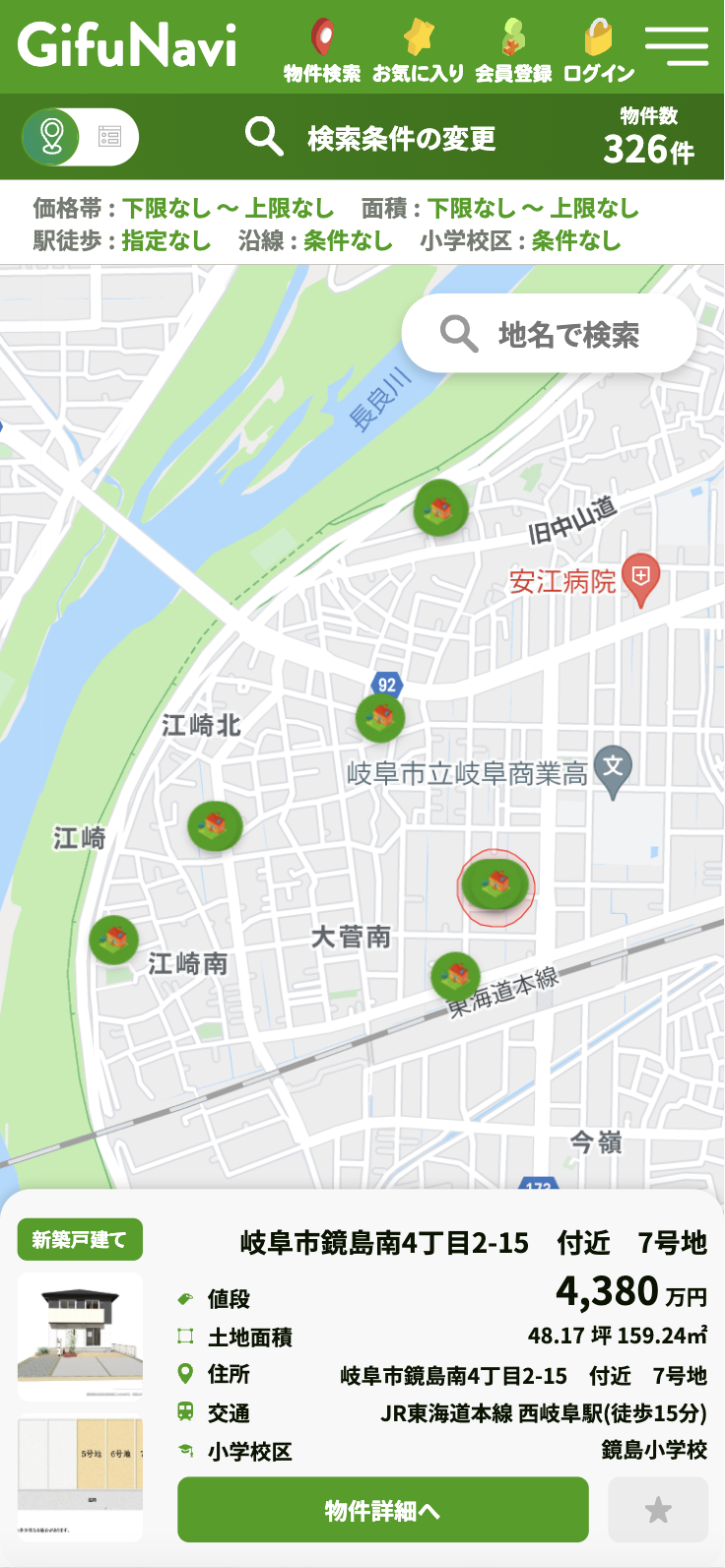
Task: Open the ログイン login page
Action: click(x=599, y=49)
